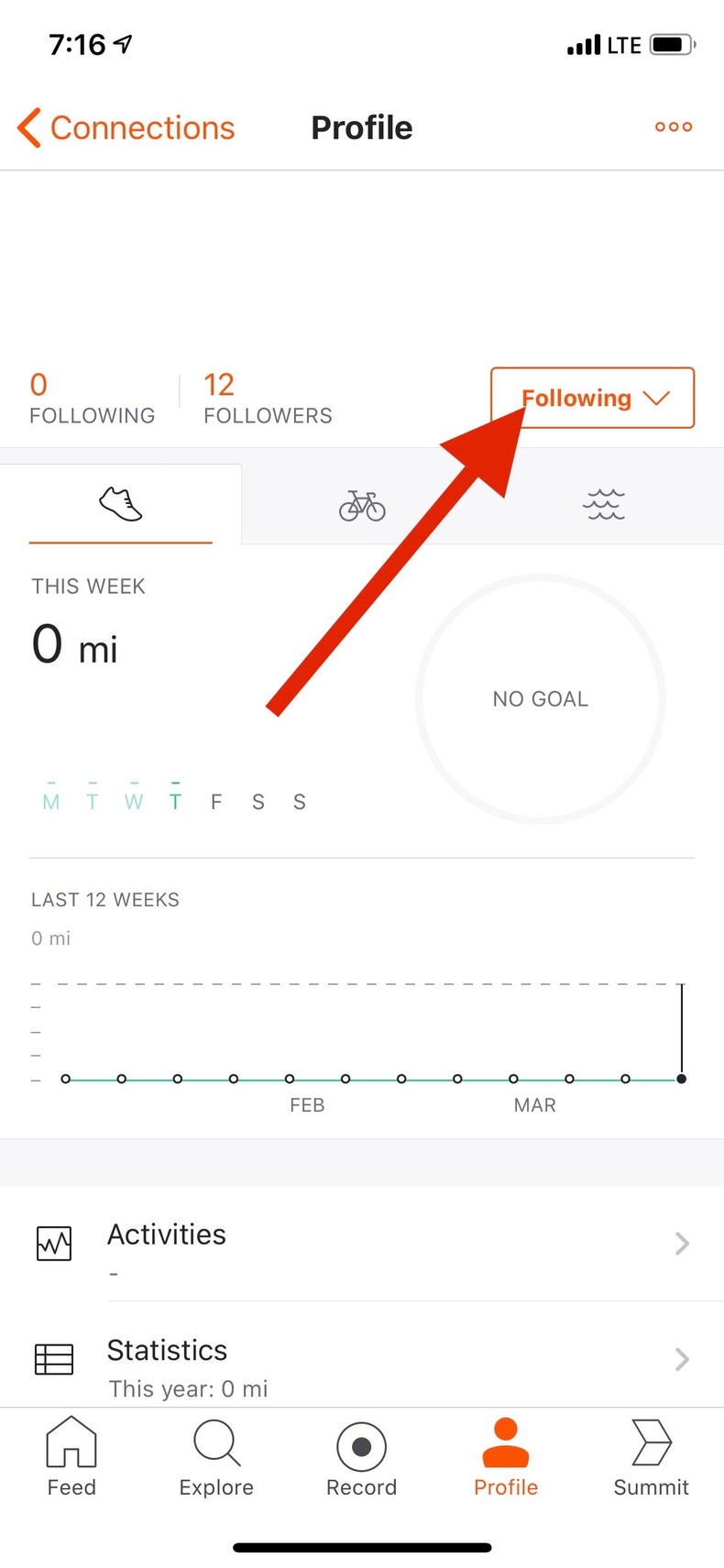The image size is (724, 1568).
Task: Tap the latest point on the mileage chart
Action: 682,1080
